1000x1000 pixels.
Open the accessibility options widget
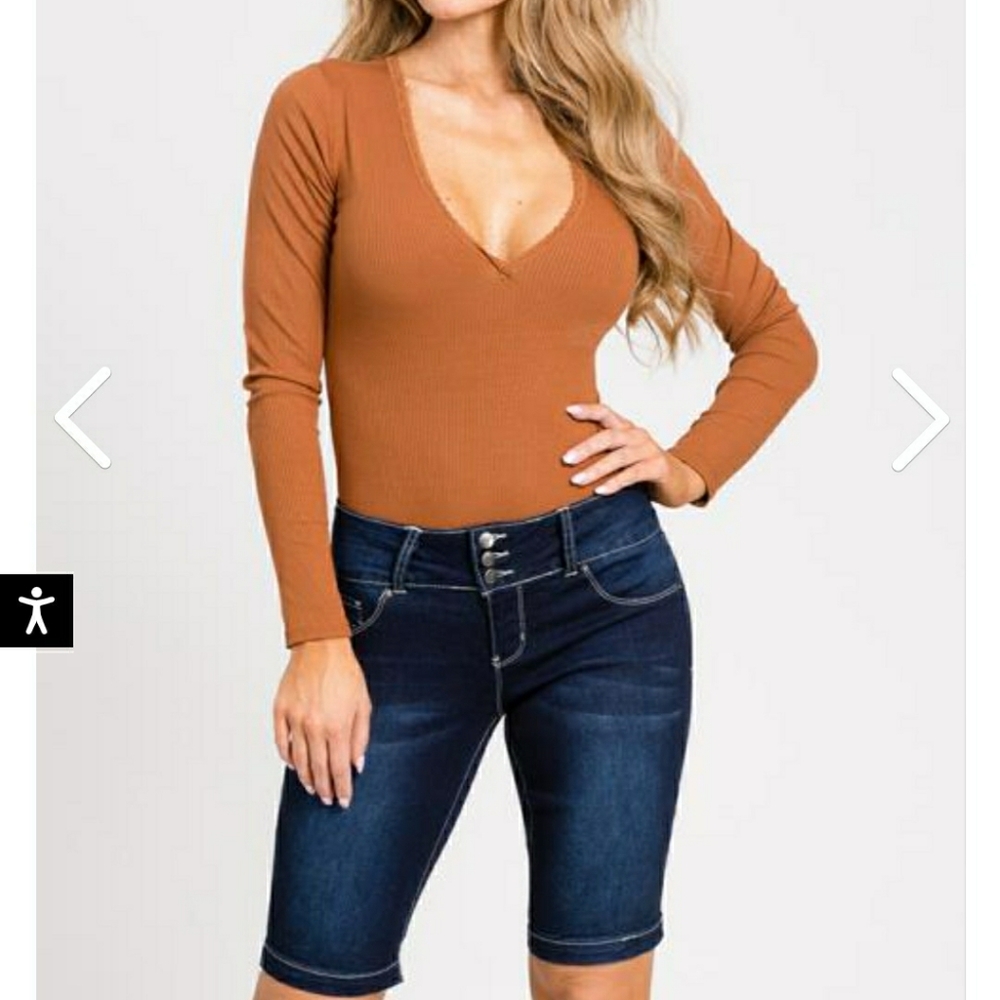[x=37, y=610]
